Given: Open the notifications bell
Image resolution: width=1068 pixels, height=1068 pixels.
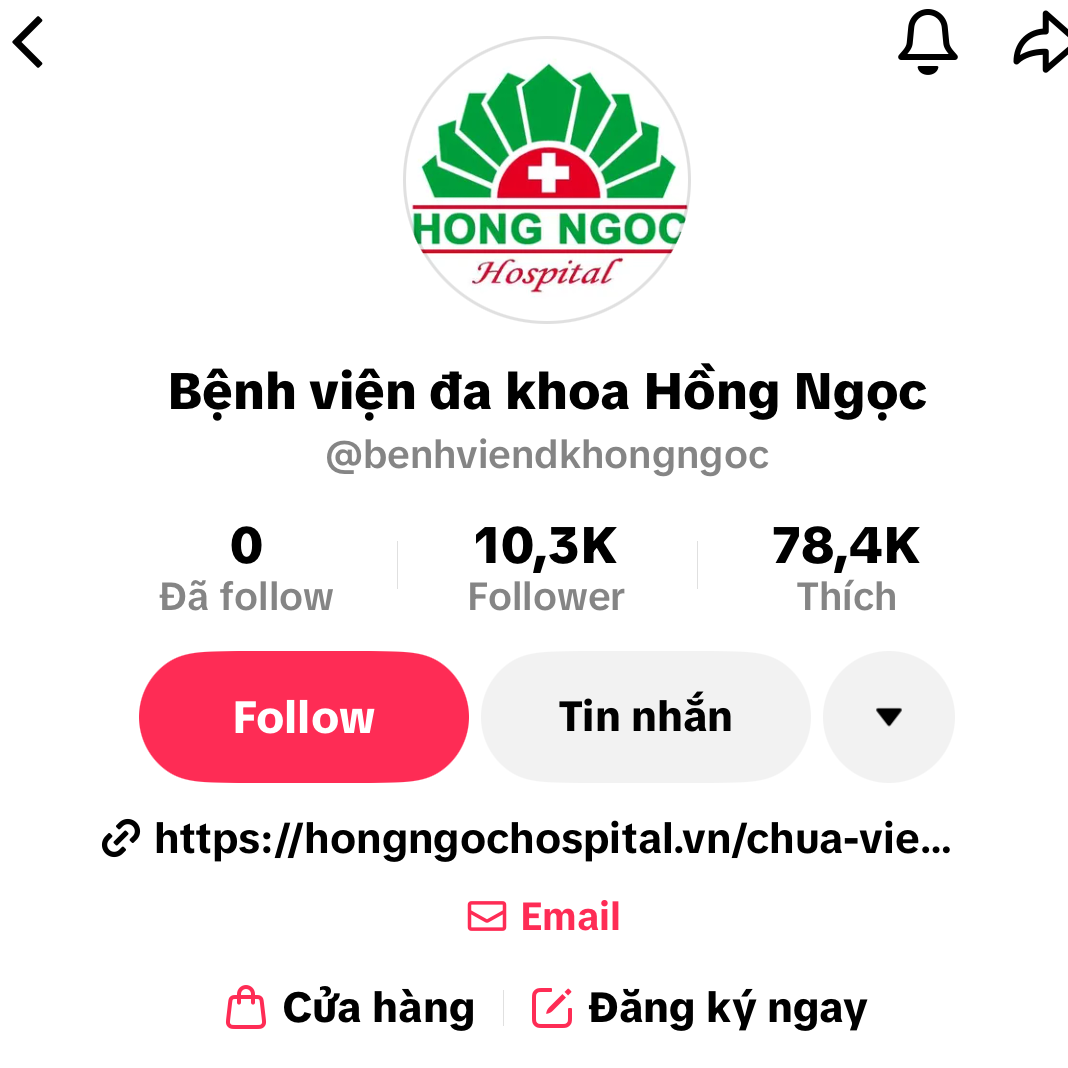Looking at the screenshot, I should coord(929,43).
